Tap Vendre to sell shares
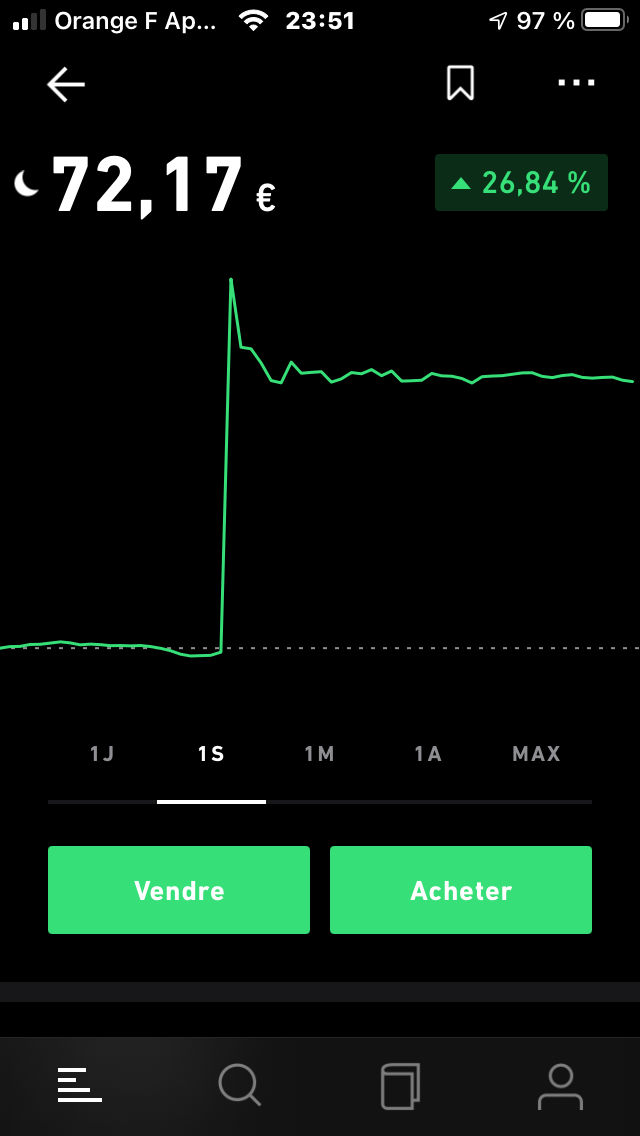This screenshot has height=1136, width=640. pyautogui.click(x=179, y=890)
